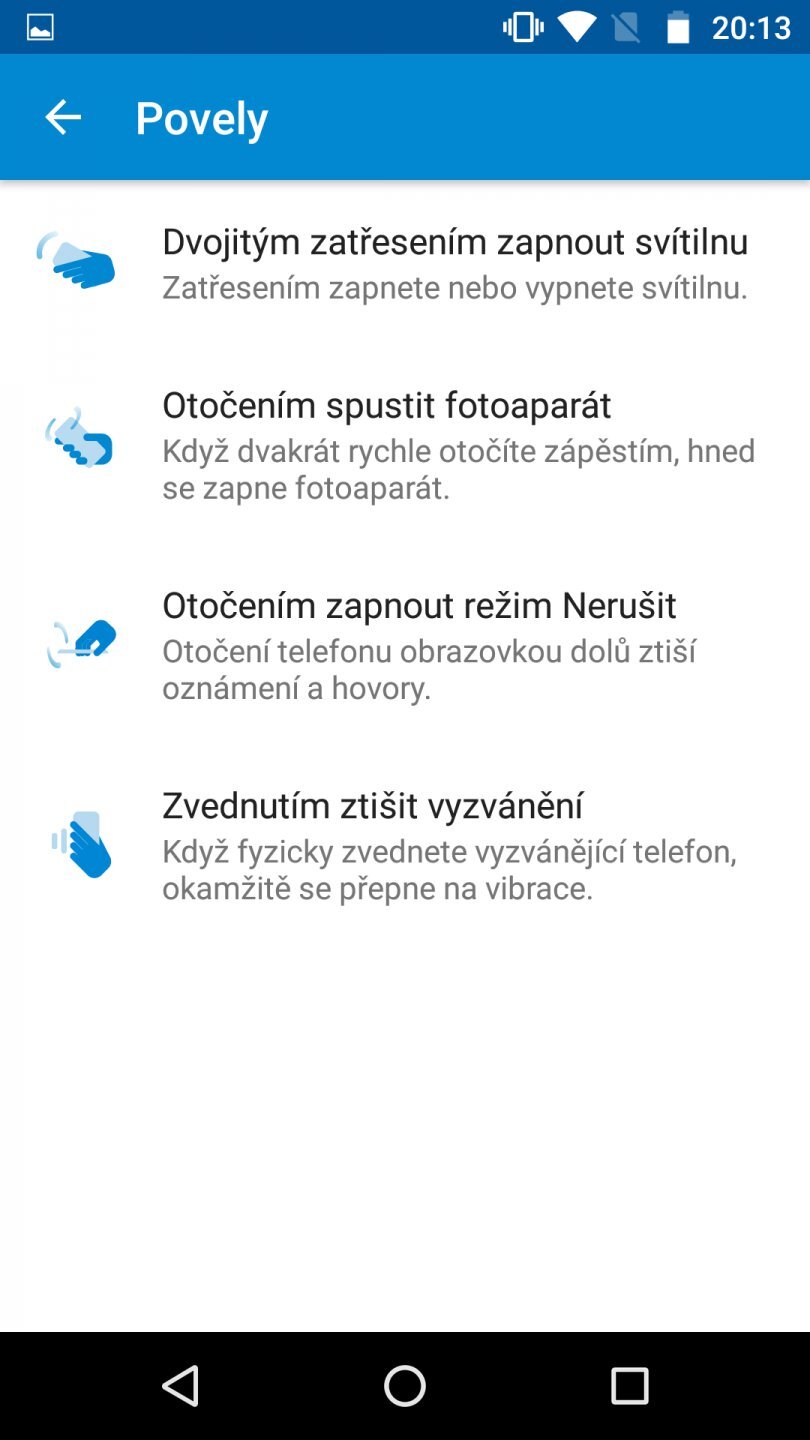This screenshot has width=810, height=1440.
Task: Tap the Povely title in the header
Action: pyautogui.click(x=202, y=117)
